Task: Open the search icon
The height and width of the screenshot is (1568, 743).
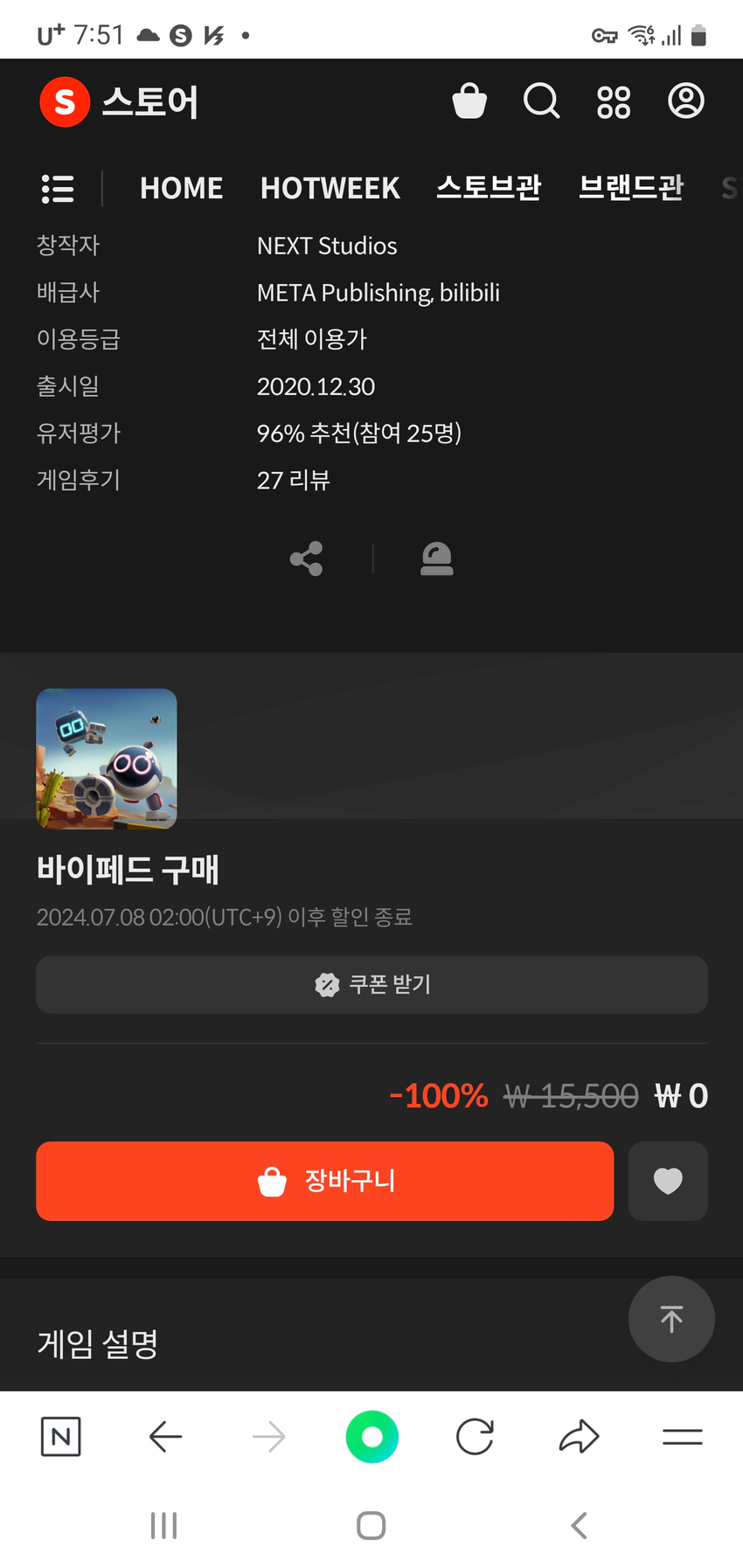Action: coord(541,101)
